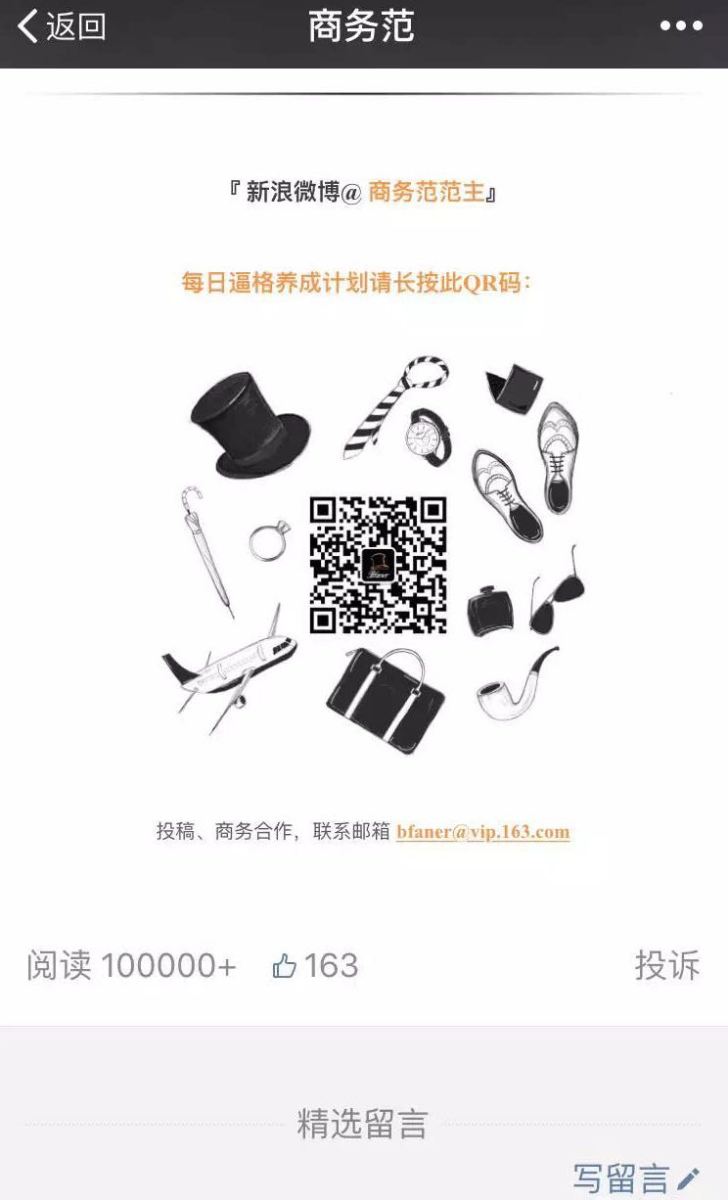
Task: Go back with the 返回 button
Action: pos(62,27)
